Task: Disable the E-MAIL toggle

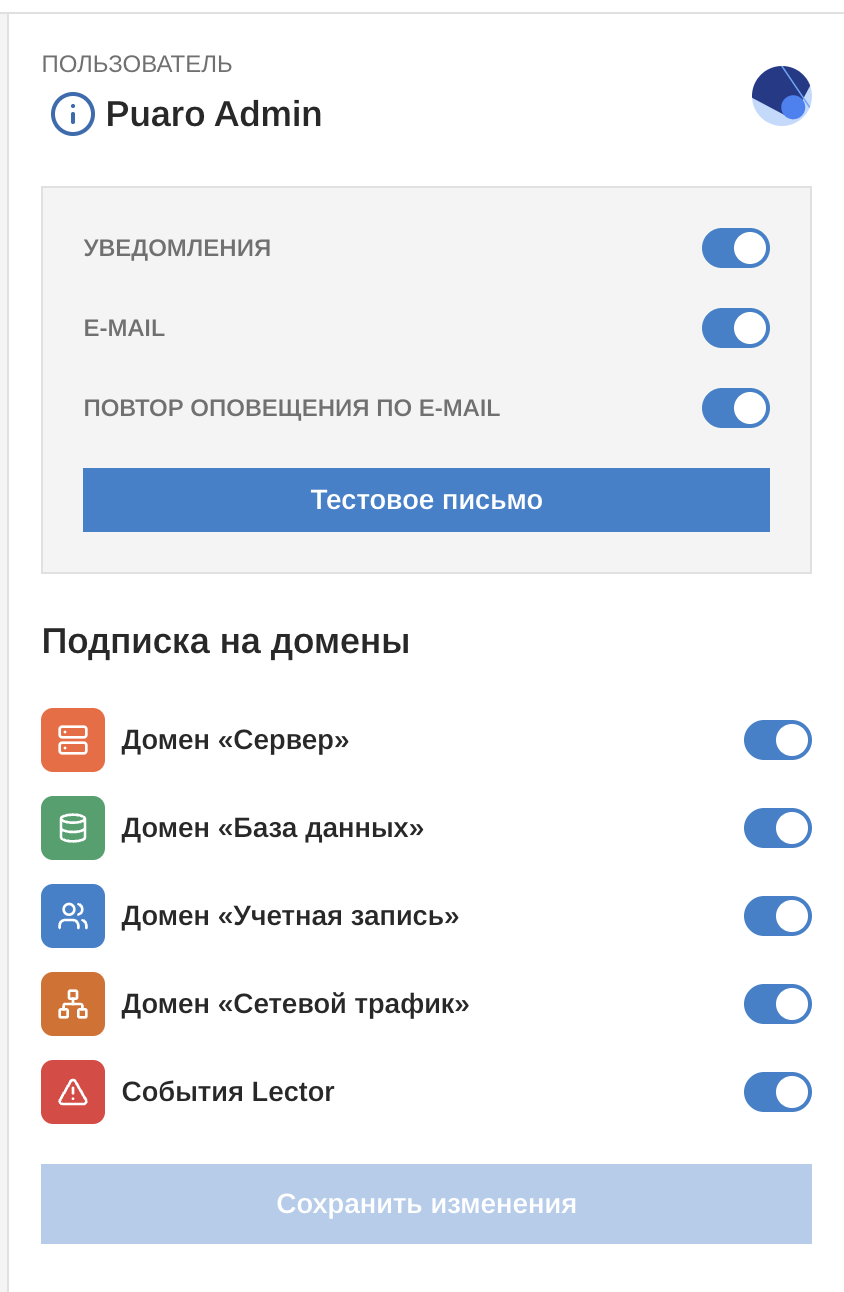Action: pyautogui.click(x=735, y=328)
